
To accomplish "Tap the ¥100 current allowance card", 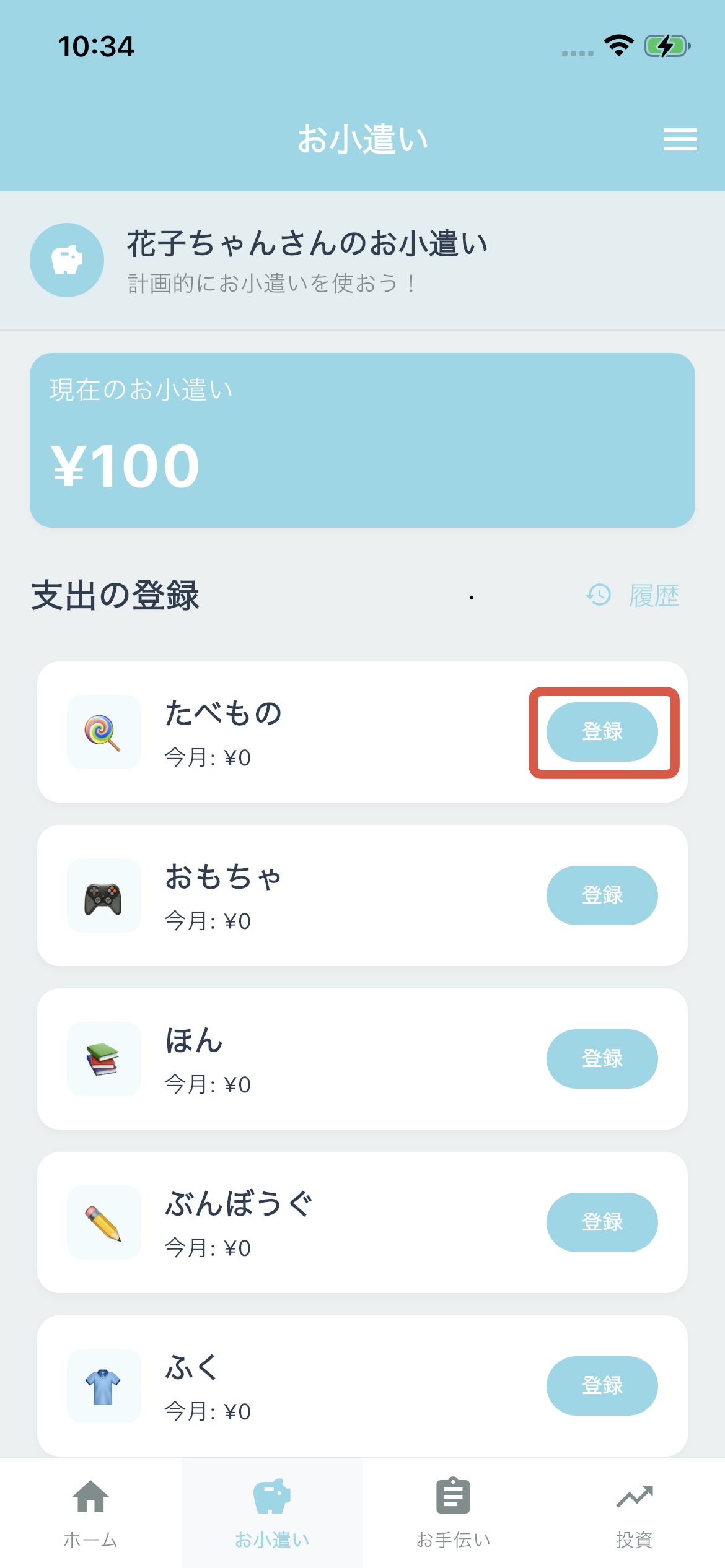I will (x=362, y=438).
